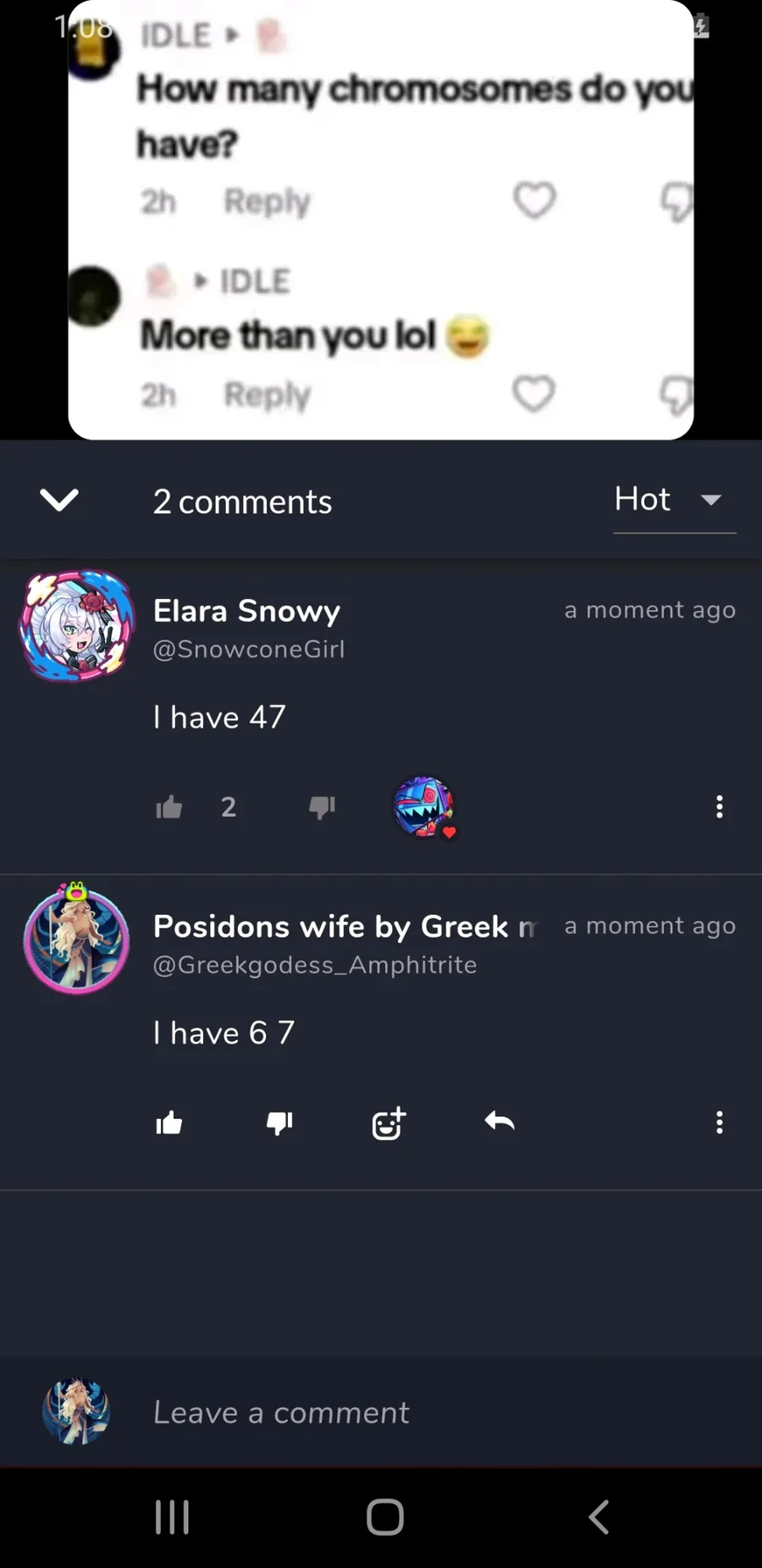Add a reaction to "I have 6 7"
762x1568 pixels.
click(x=389, y=1123)
